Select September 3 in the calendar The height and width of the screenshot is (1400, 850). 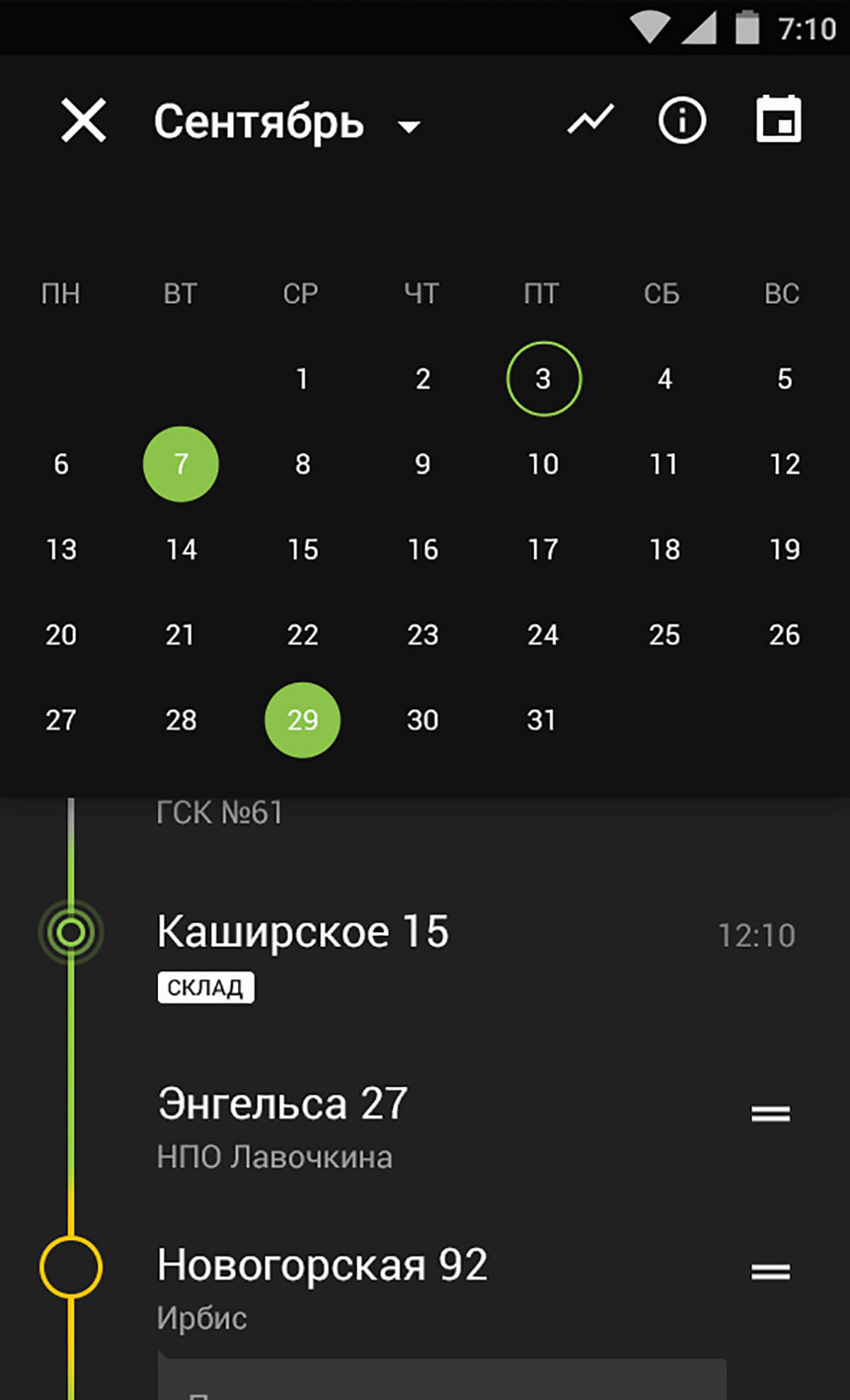tap(543, 379)
